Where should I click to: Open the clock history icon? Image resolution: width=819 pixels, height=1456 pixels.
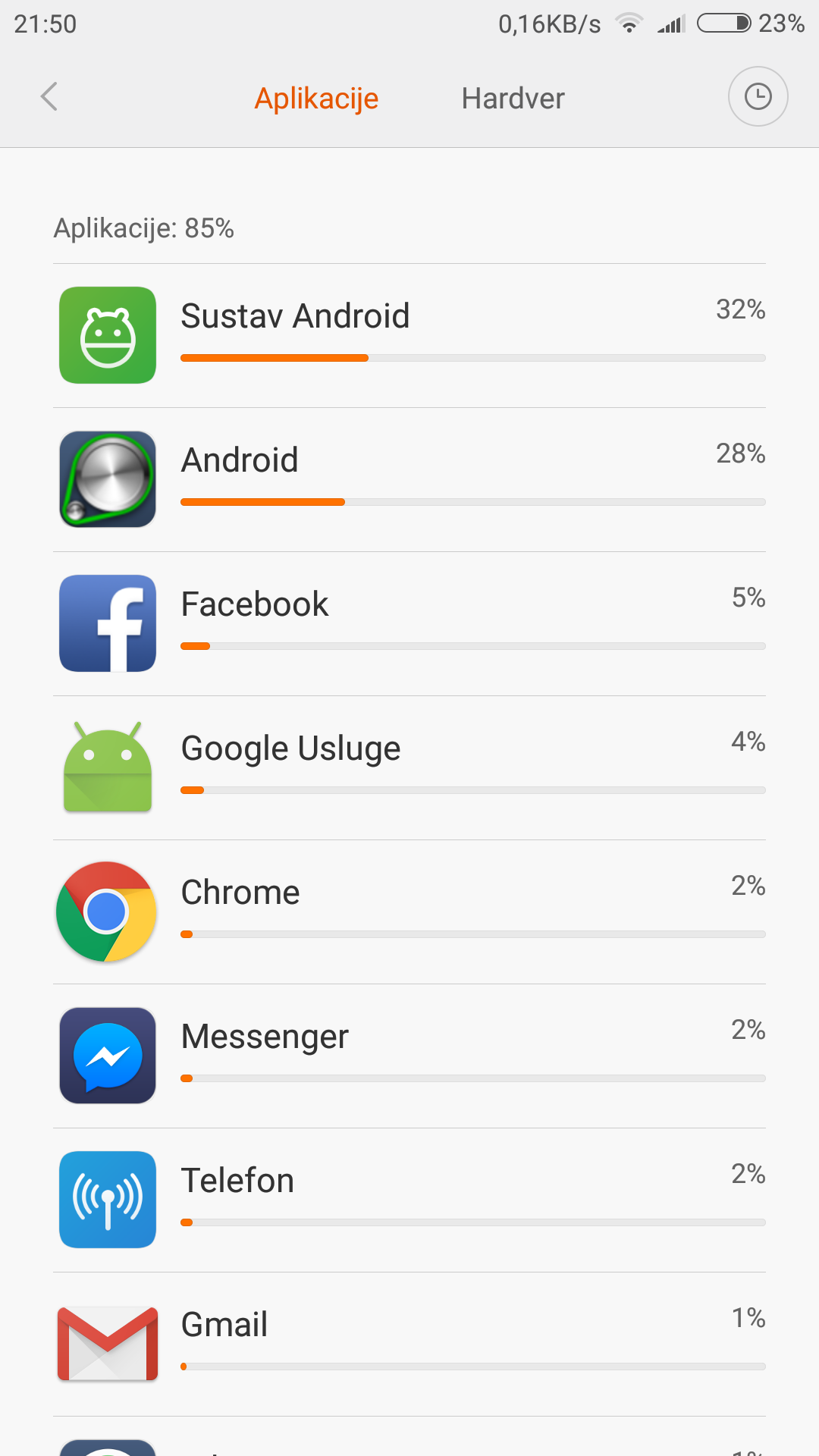pos(758,97)
